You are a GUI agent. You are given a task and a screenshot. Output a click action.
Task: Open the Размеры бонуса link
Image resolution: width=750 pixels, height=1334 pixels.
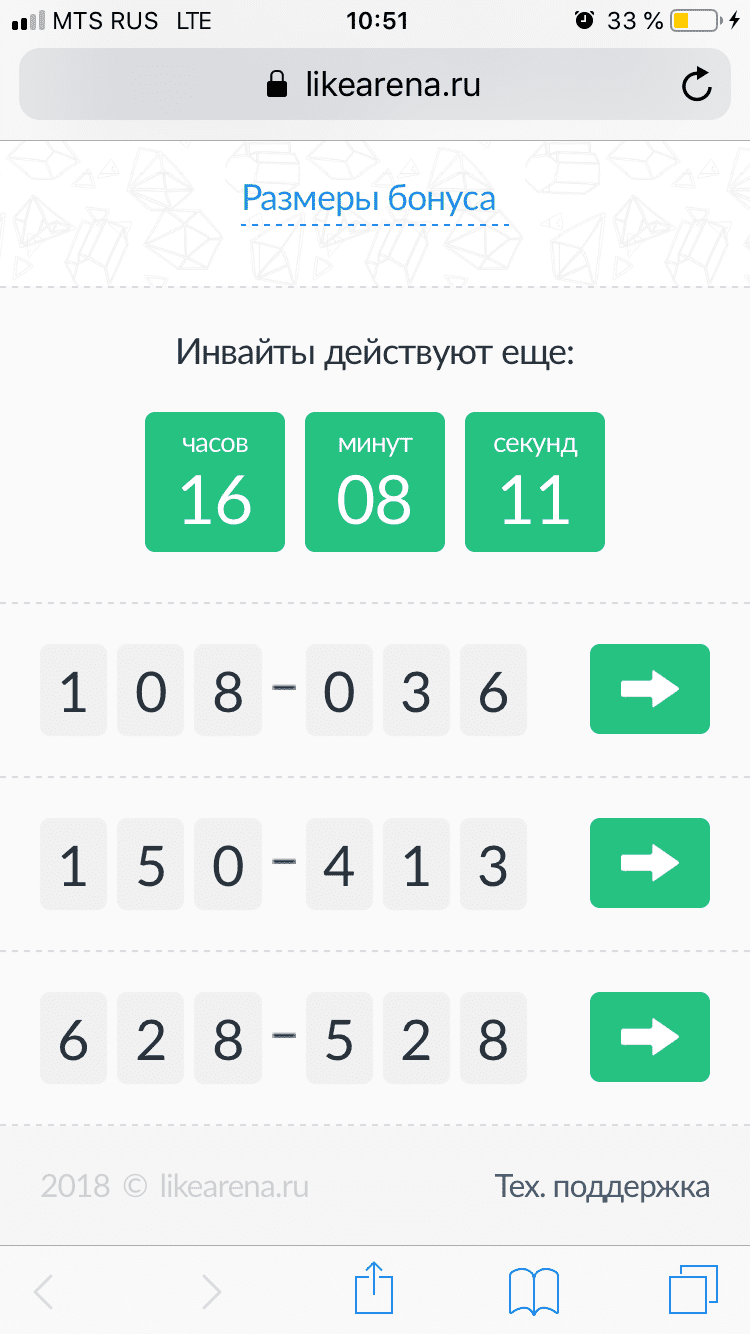click(369, 198)
